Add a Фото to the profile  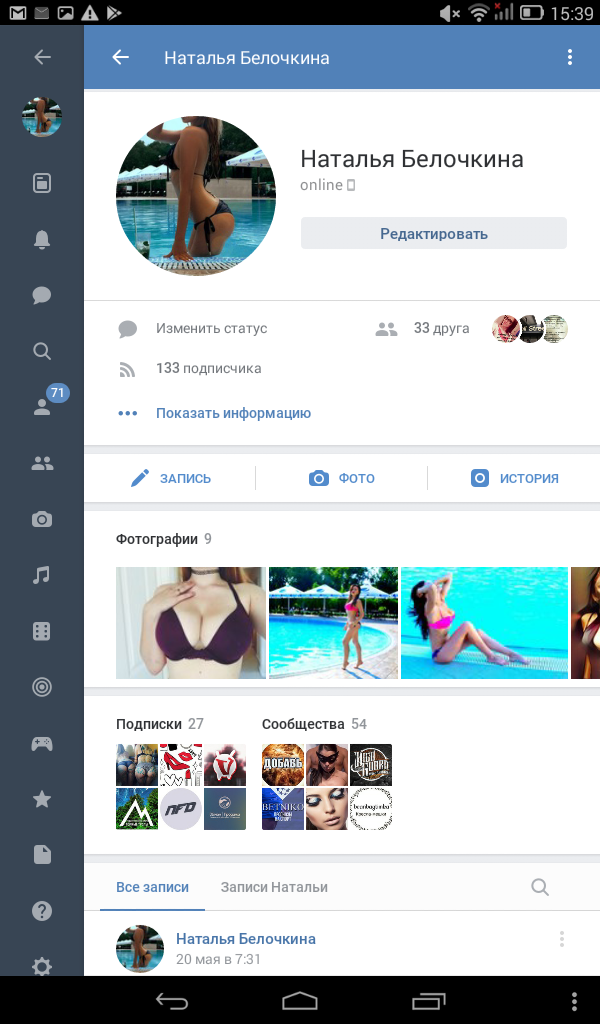(342, 478)
